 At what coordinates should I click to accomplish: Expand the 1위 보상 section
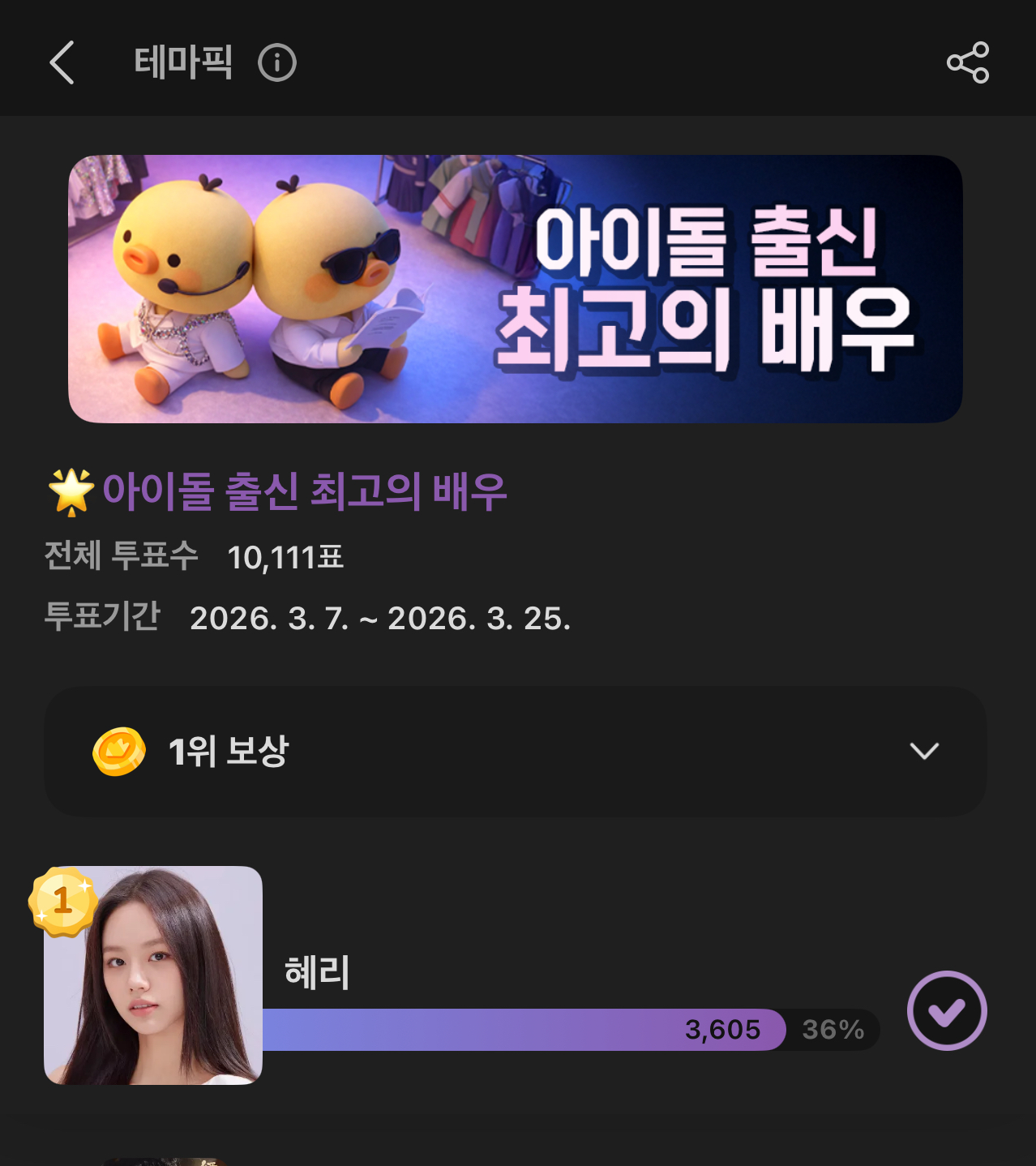point(923,751)
